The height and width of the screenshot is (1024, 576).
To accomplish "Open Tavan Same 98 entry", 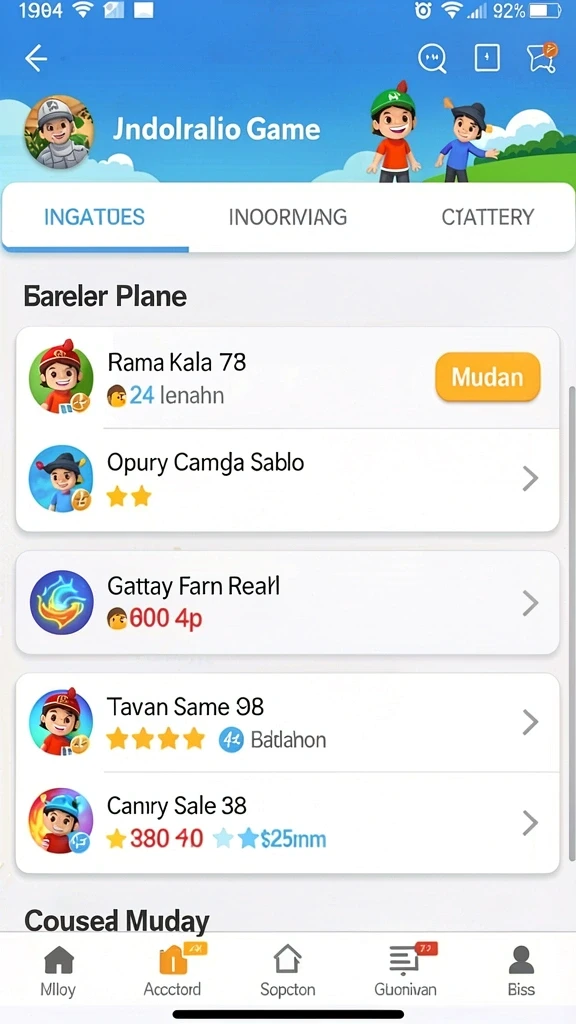I will pos(287,722).
